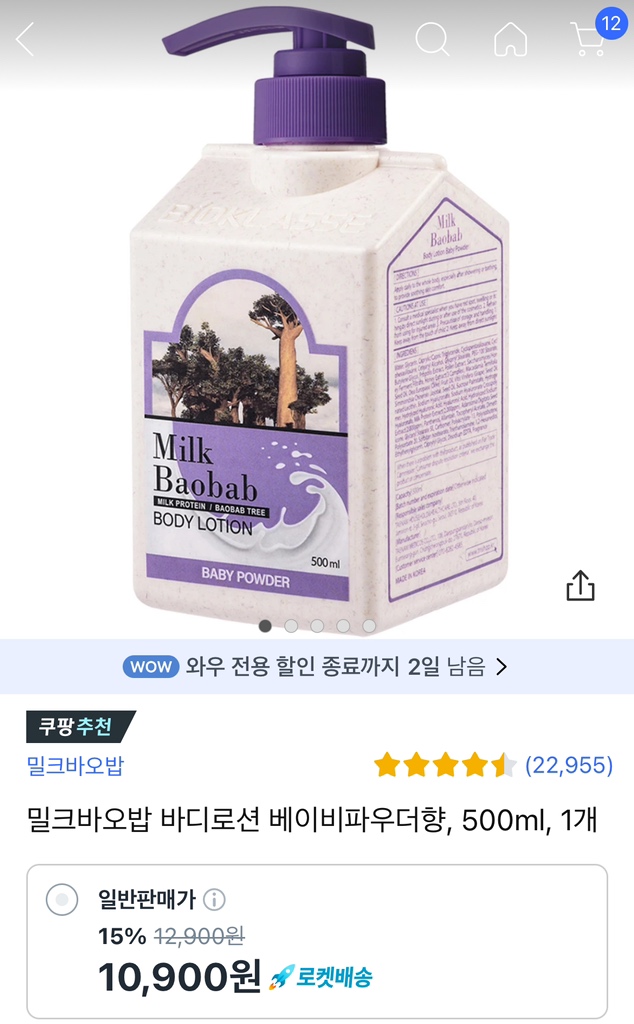
Task: Go to Coupang home
Action: [510, 40]
